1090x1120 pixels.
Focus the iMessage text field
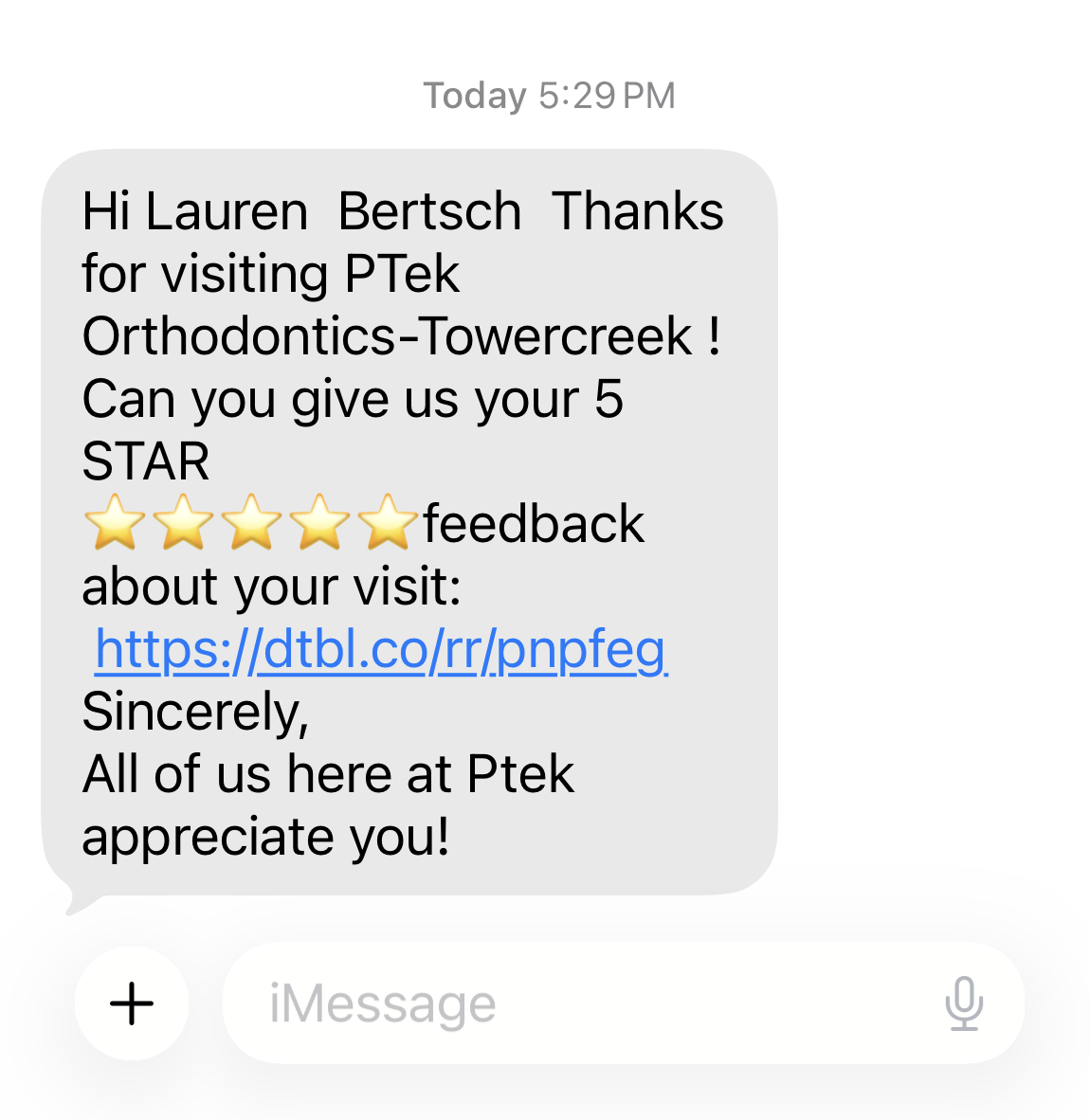click(x=569, y=1003)
